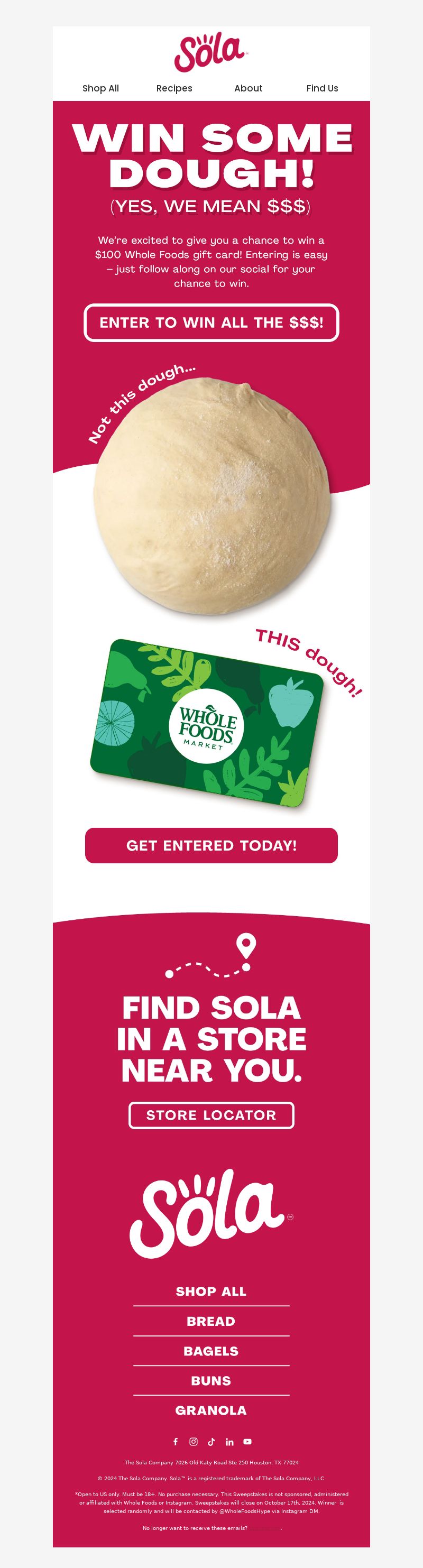Open the Shop All link in the header

click(x=100, y=88)
